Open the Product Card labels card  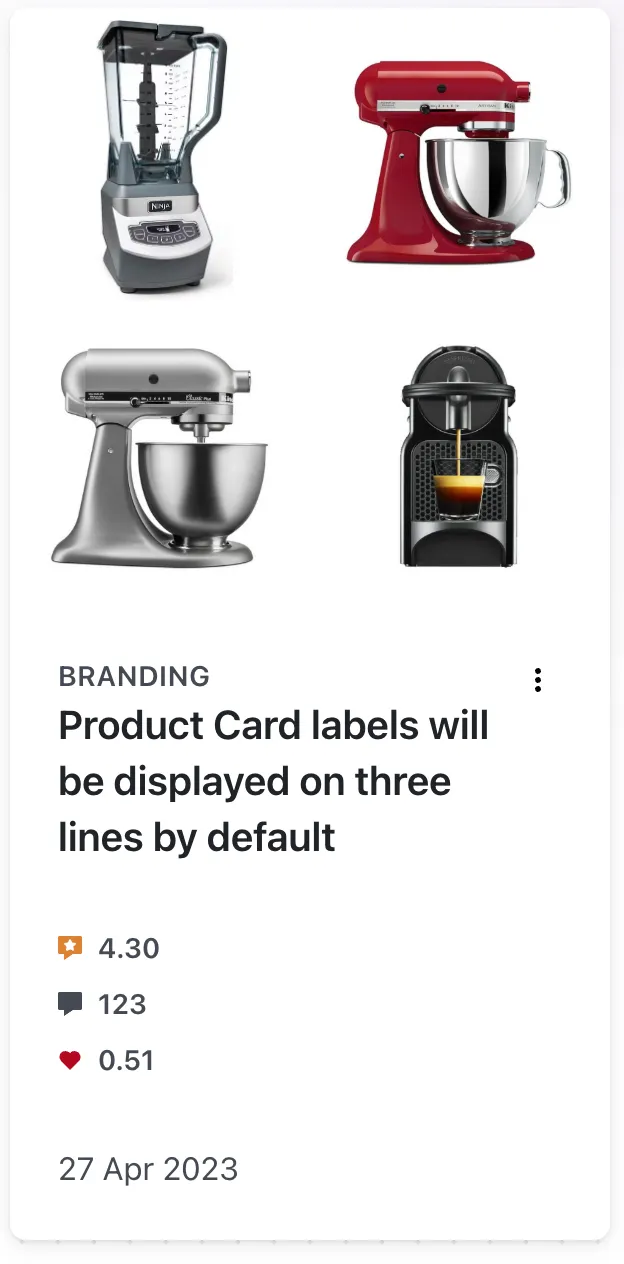[x=273, y=781]
